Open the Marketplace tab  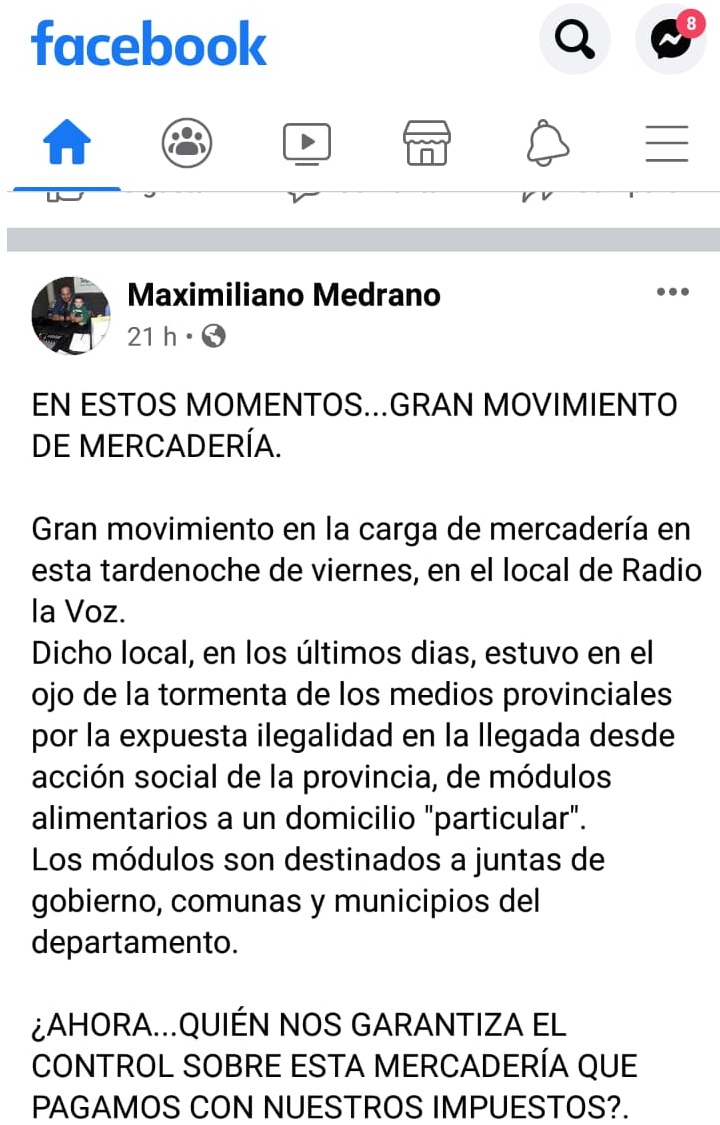click(x=427, y=144)
